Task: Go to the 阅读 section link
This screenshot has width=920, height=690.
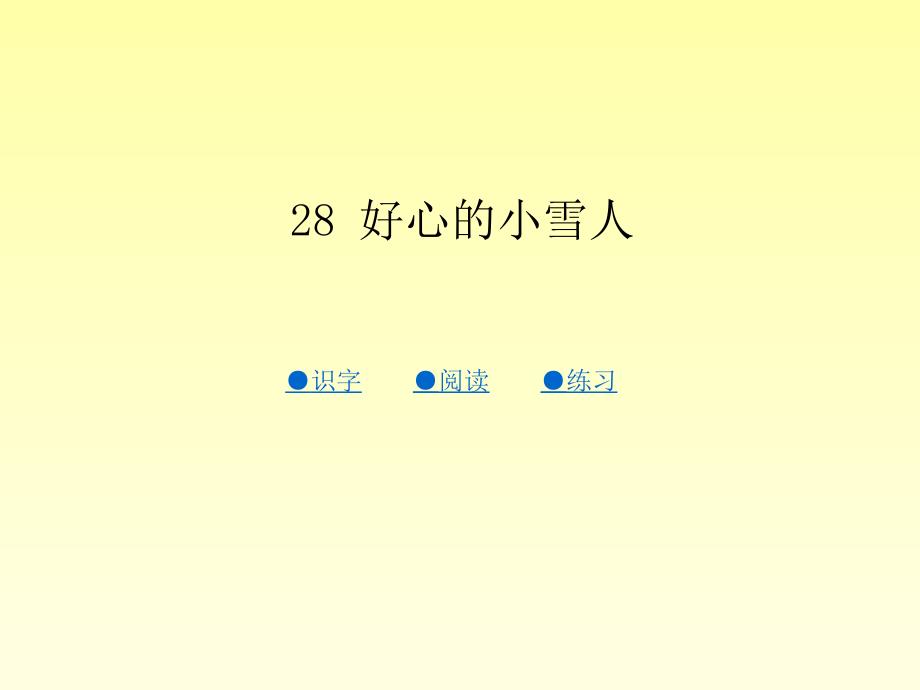Action: (452, 381)
